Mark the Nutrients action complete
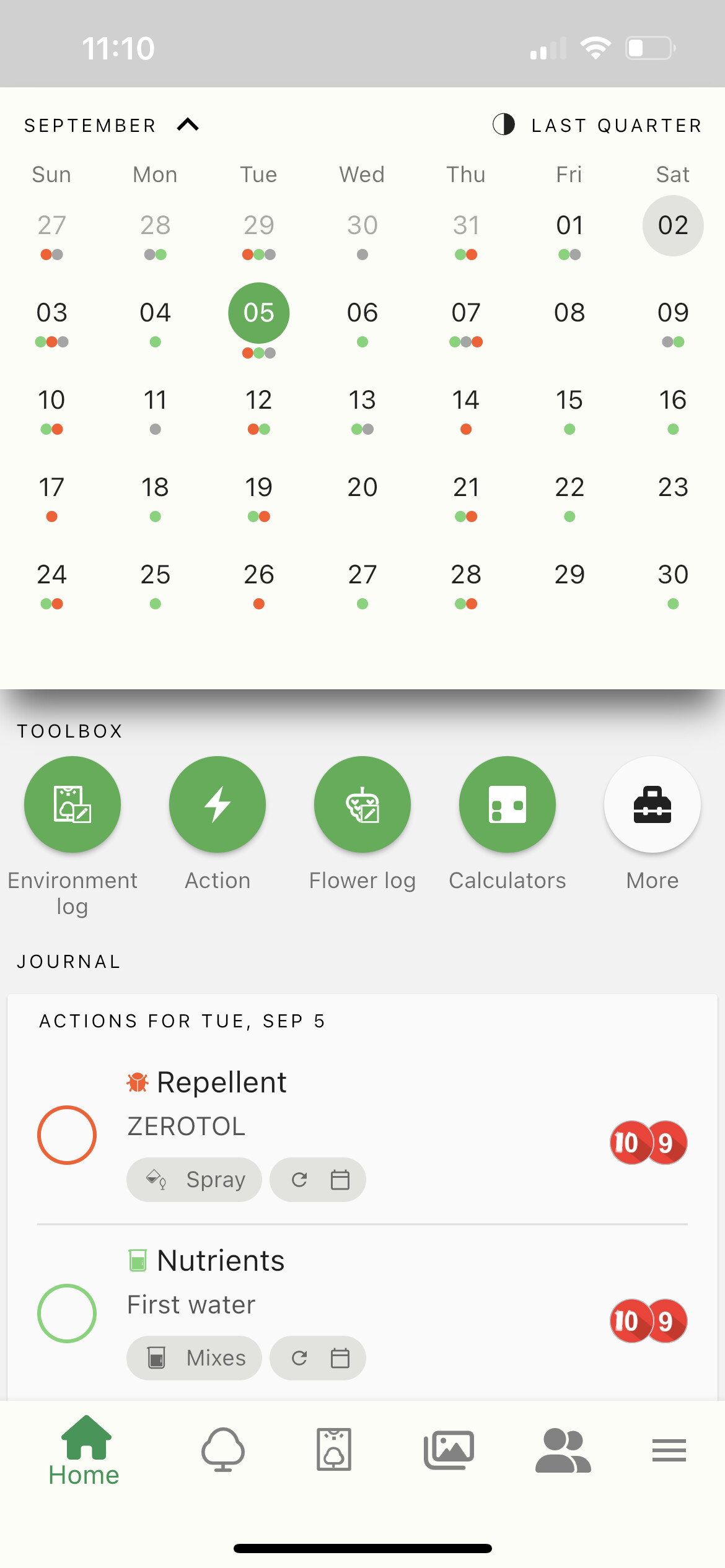Viewport: 725px width, 1568px height. (67, 1313)
